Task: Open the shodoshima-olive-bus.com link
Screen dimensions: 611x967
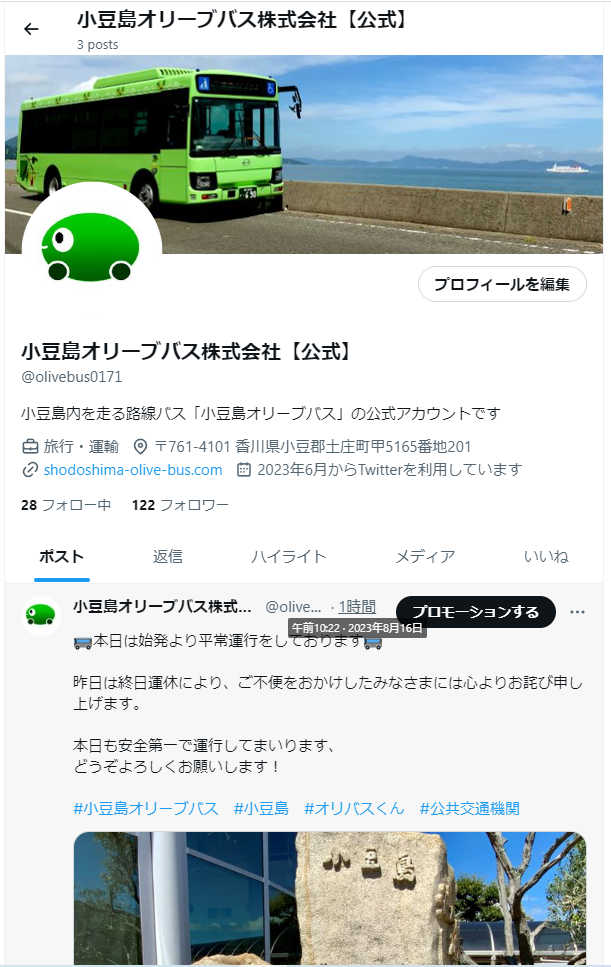Action: (x=133, y=470)
